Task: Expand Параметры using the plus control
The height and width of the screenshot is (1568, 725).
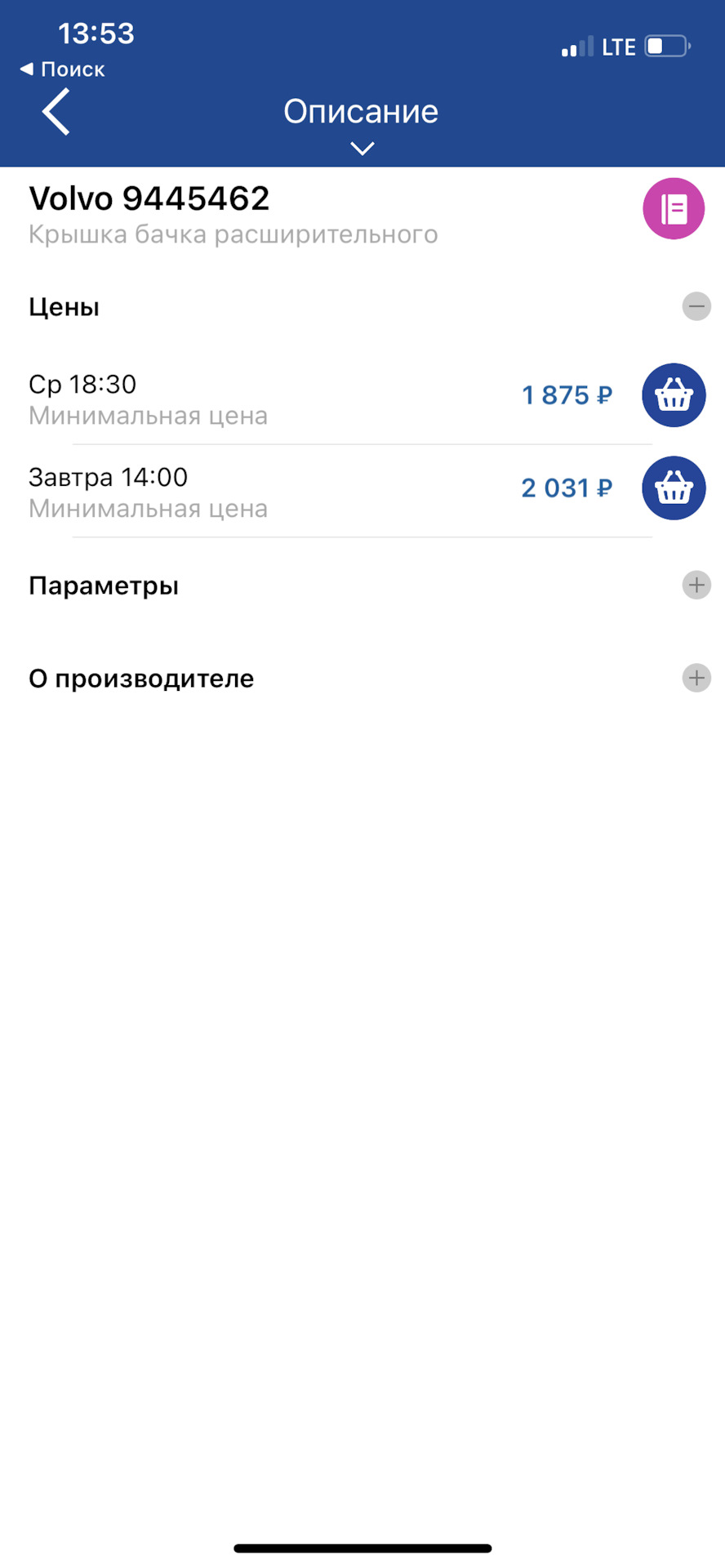Action: (x=696, y=585)
